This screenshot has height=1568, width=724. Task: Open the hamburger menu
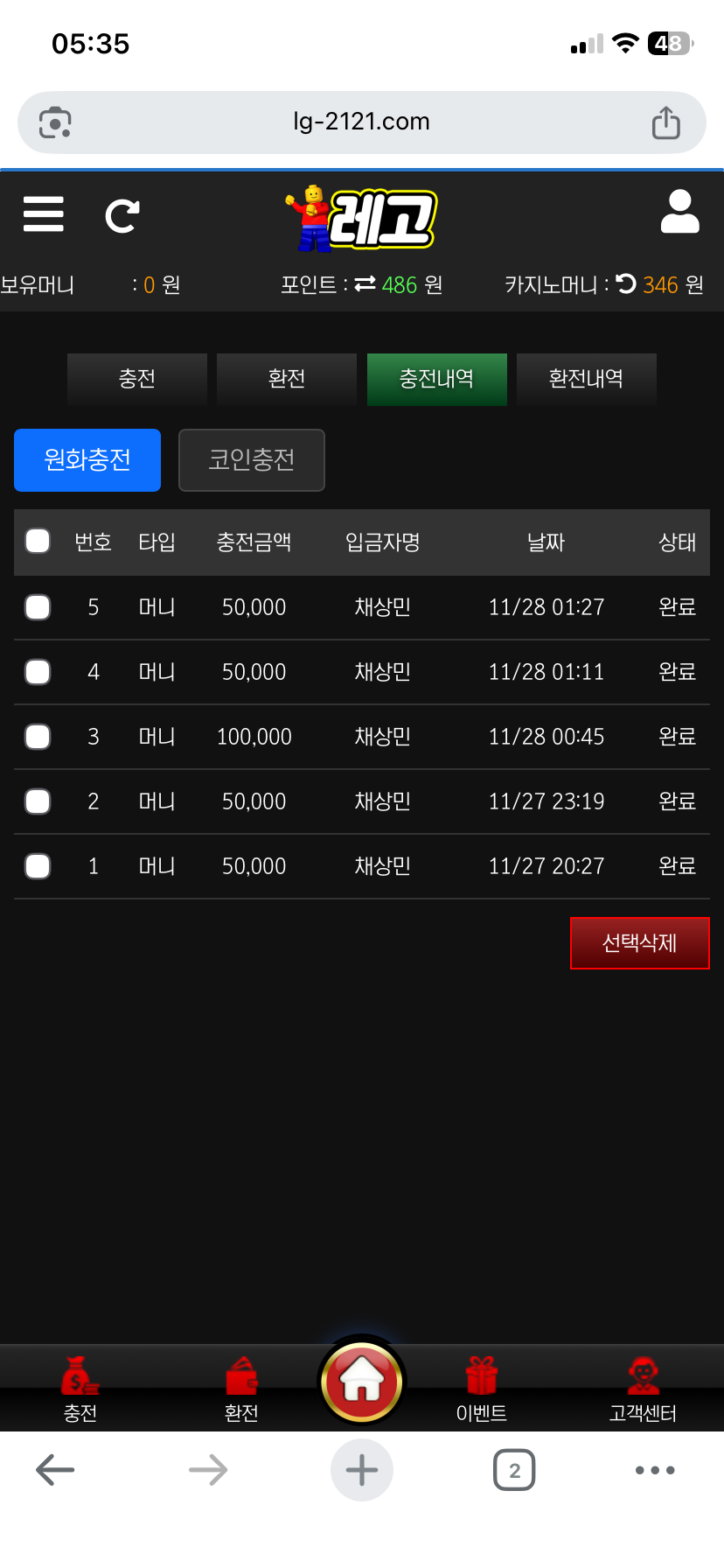44,213
